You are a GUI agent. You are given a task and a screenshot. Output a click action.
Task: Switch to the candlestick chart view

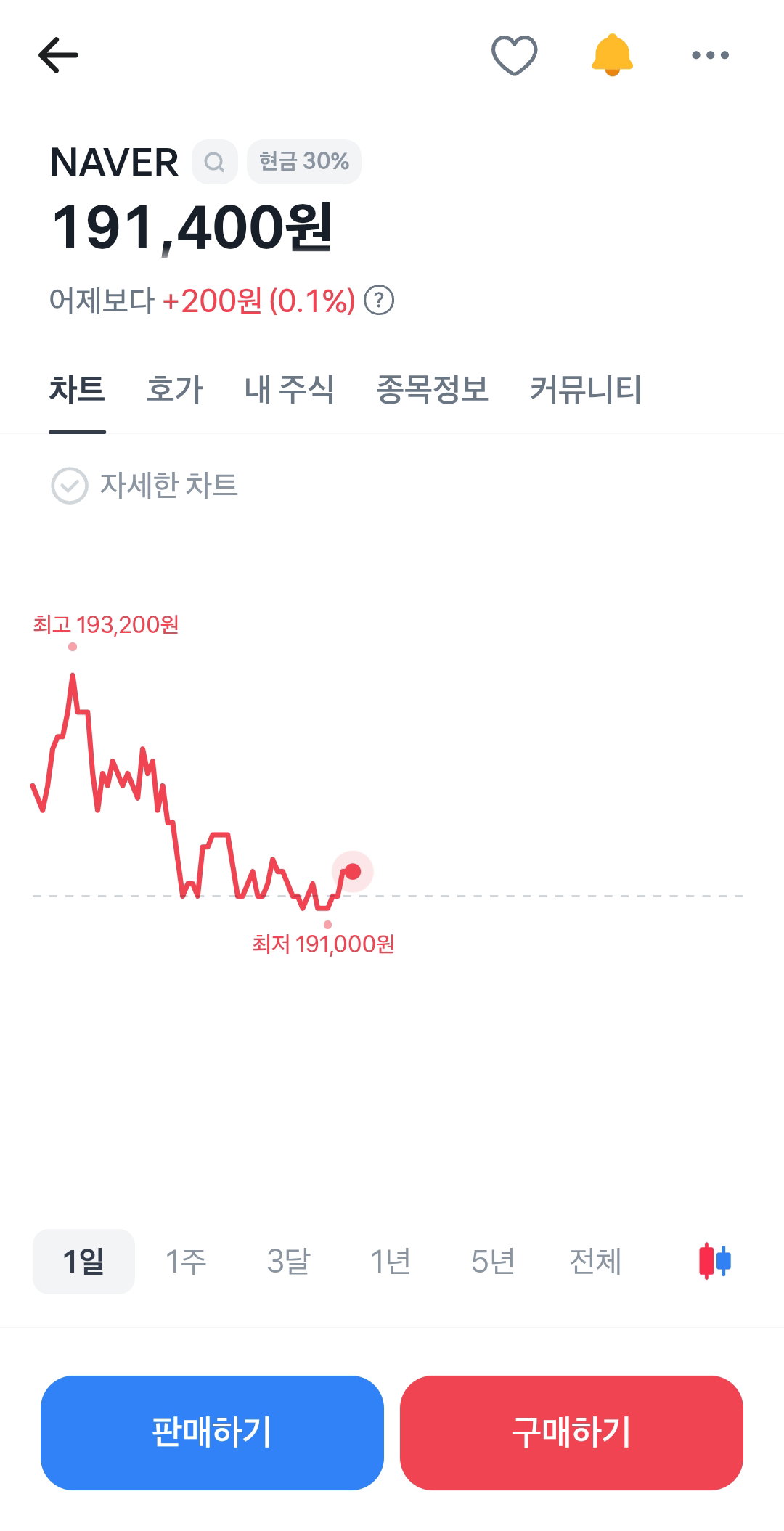(715, 1261)
